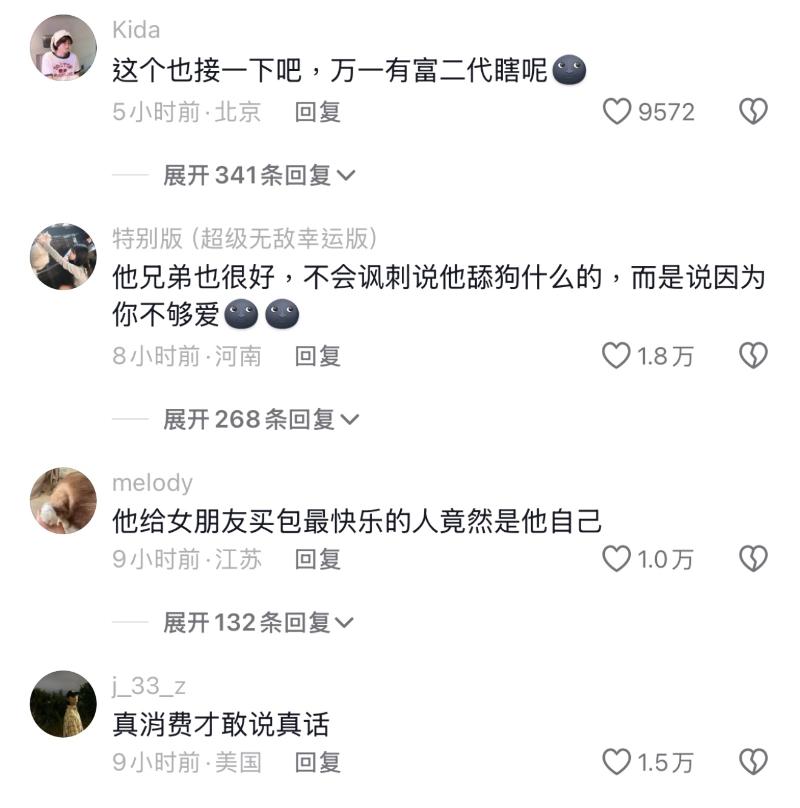Dislike melody's comment

pos(752,559)
